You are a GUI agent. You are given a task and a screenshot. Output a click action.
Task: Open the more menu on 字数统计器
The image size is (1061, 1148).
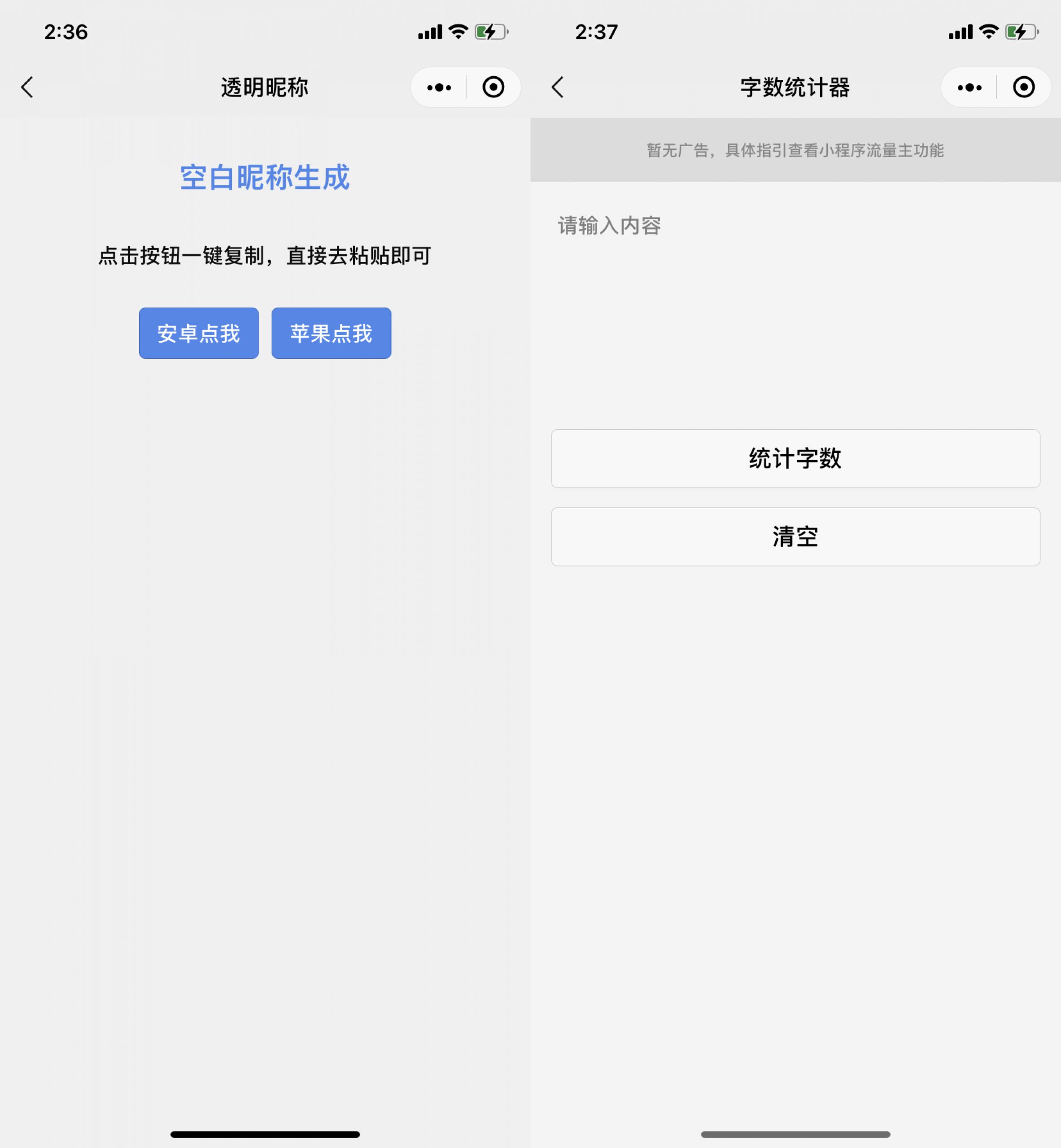point(970,87)
